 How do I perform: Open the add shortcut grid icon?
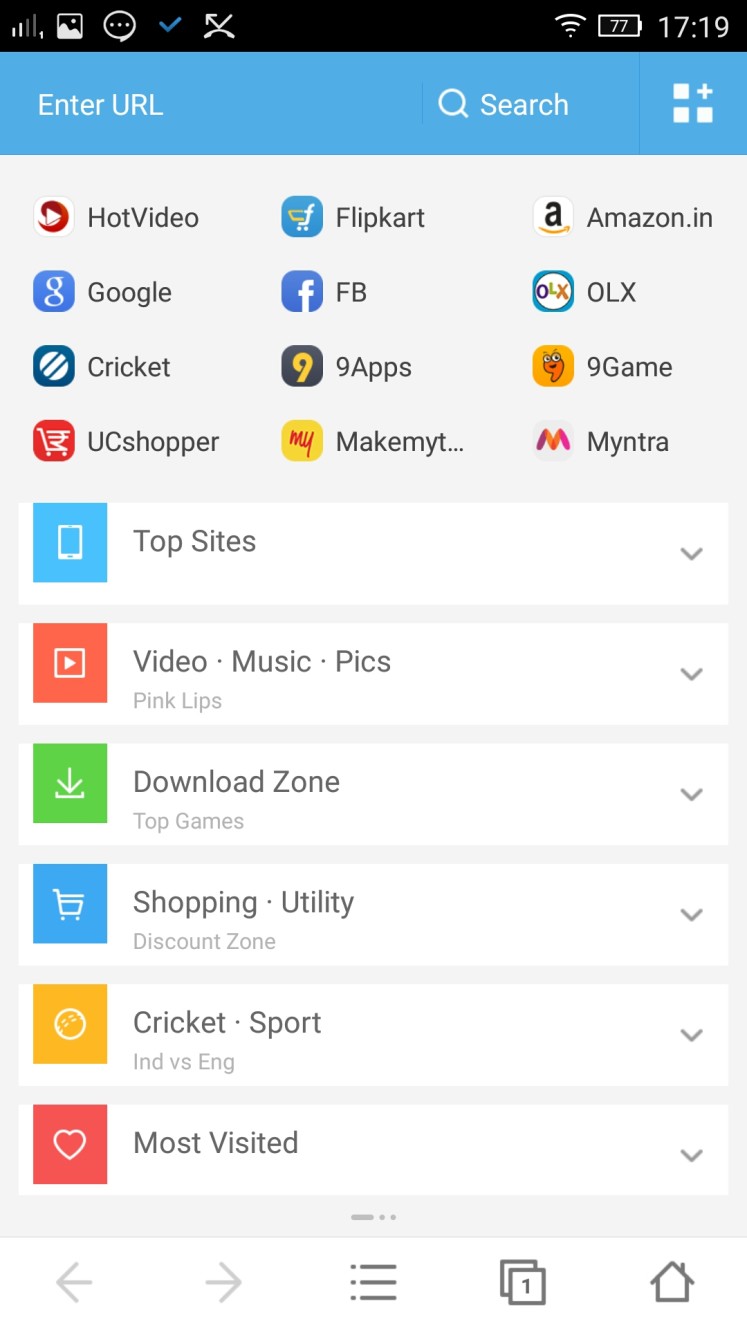click(693, 104)
